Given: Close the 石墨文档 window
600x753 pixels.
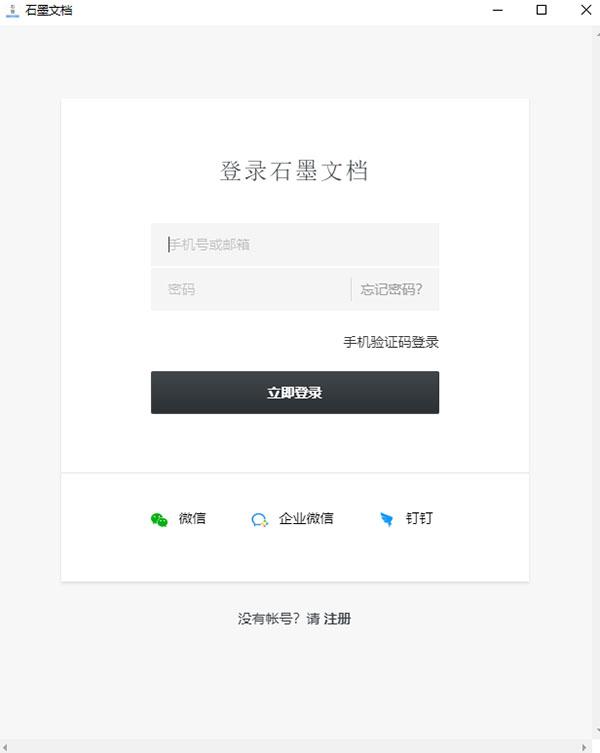Looking at the screenshot, I should [583, 10].
